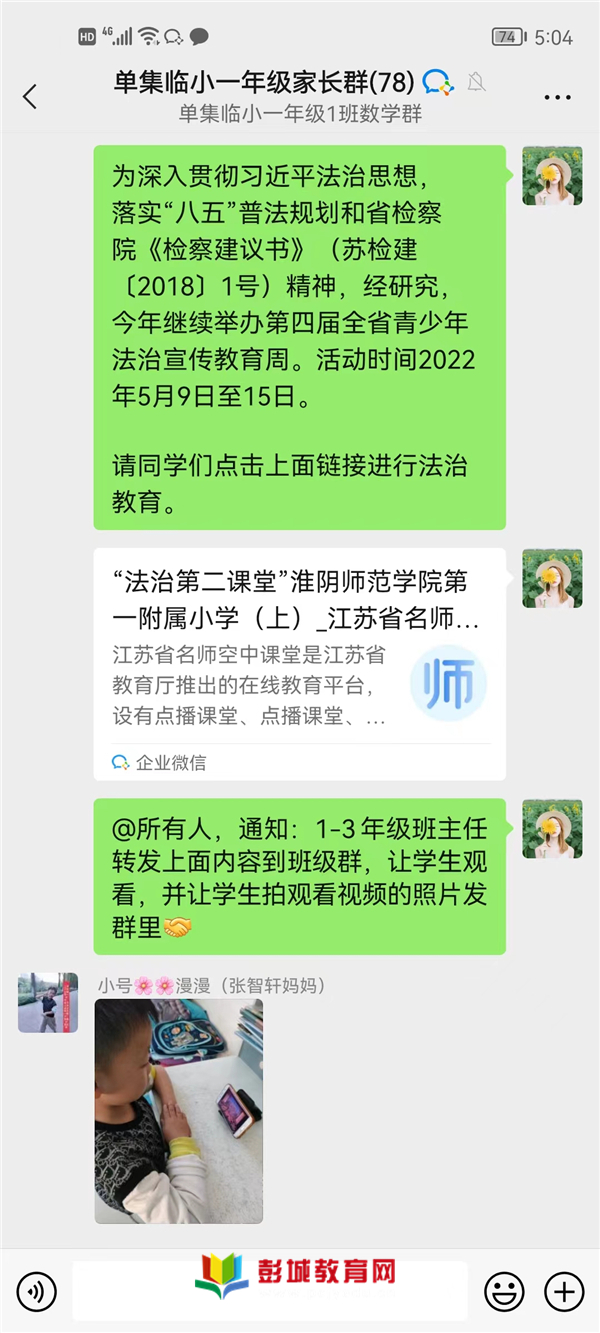Viewport: 600px width, 1333px height.
Task: Open 漫漫 (张智轩妈妈) profile avatar
Action: coord(48,1003)
